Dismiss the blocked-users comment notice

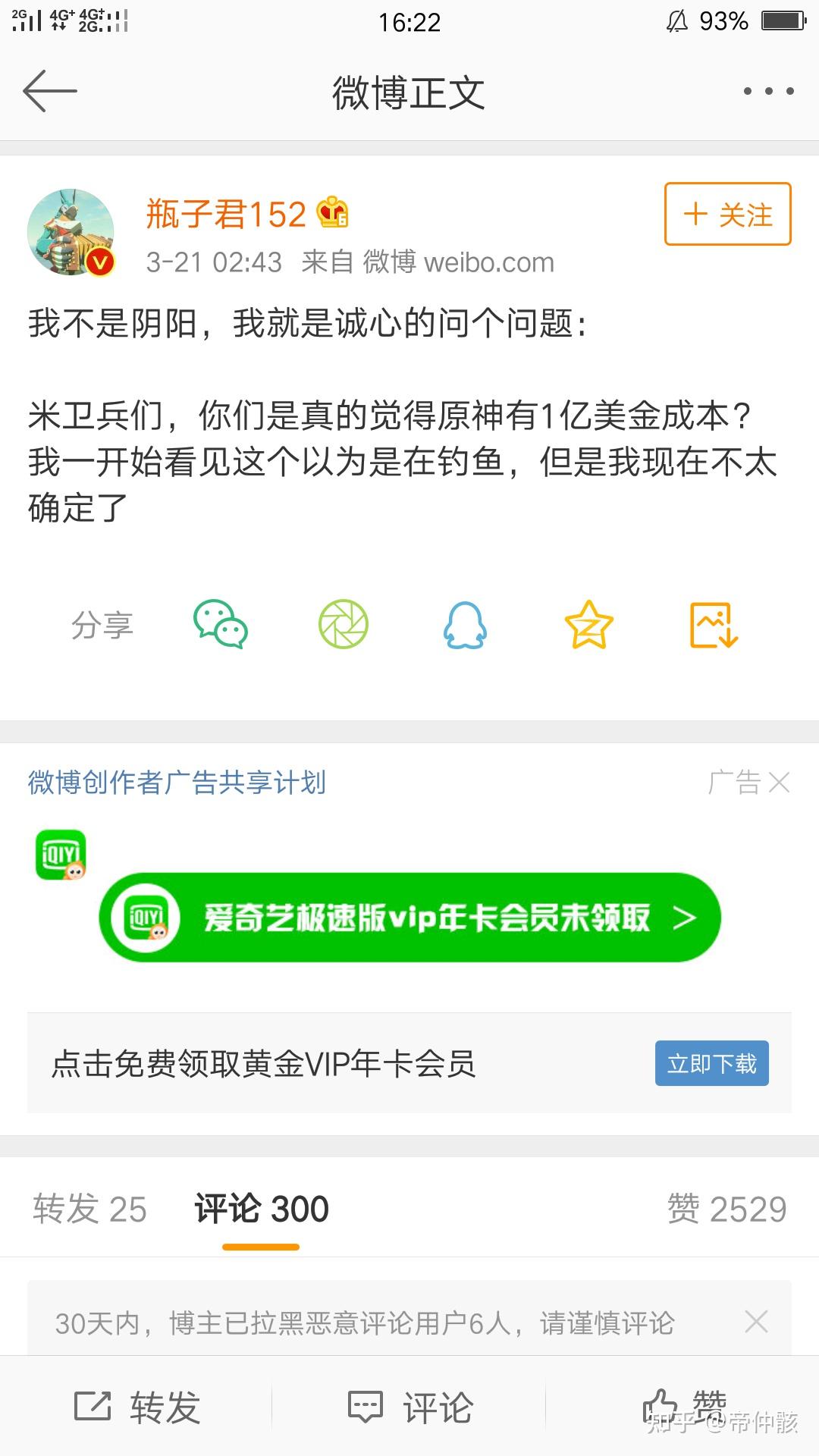point(756,1322)
